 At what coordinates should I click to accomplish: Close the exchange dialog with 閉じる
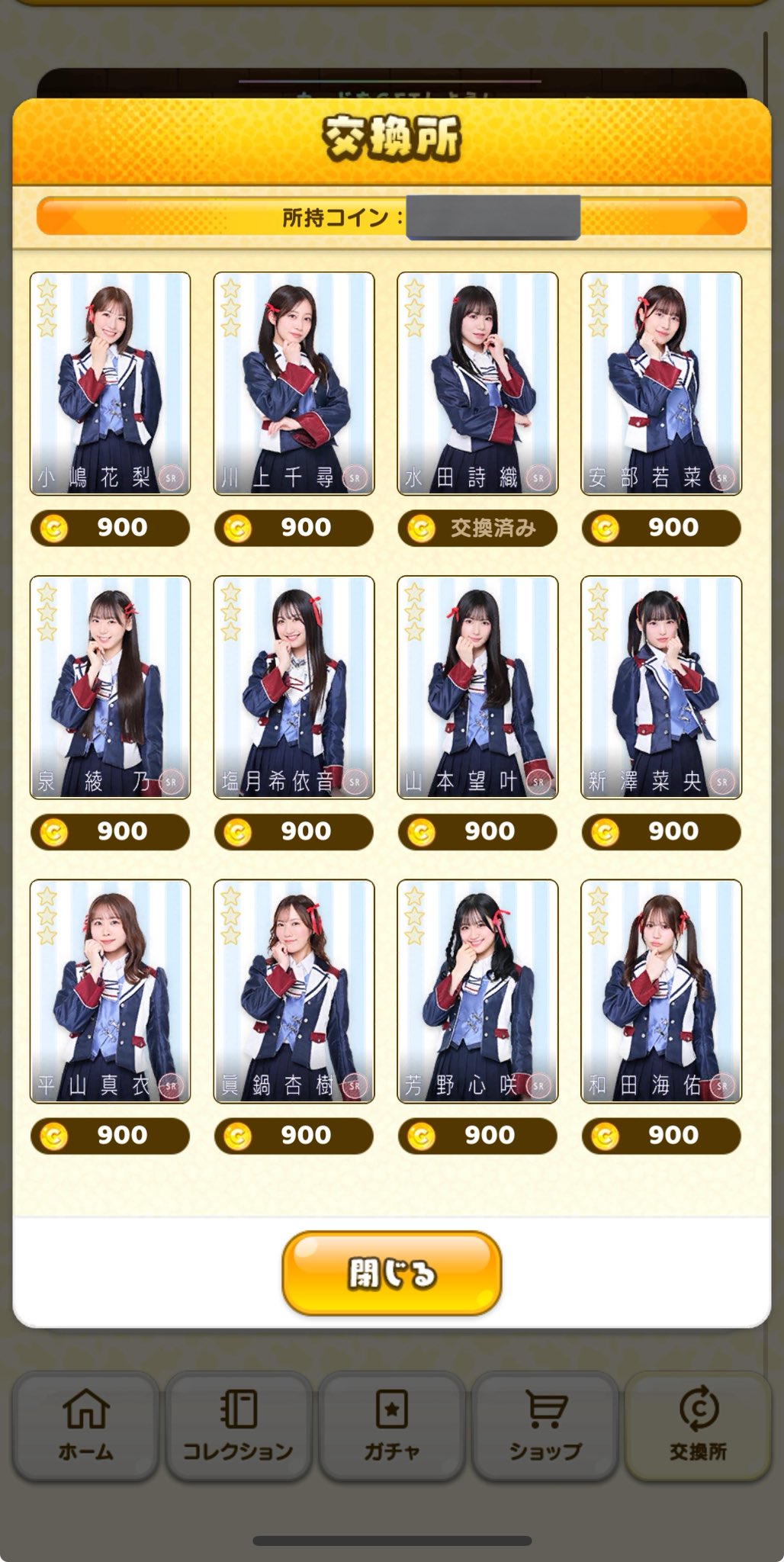[x=391, y=1273]
